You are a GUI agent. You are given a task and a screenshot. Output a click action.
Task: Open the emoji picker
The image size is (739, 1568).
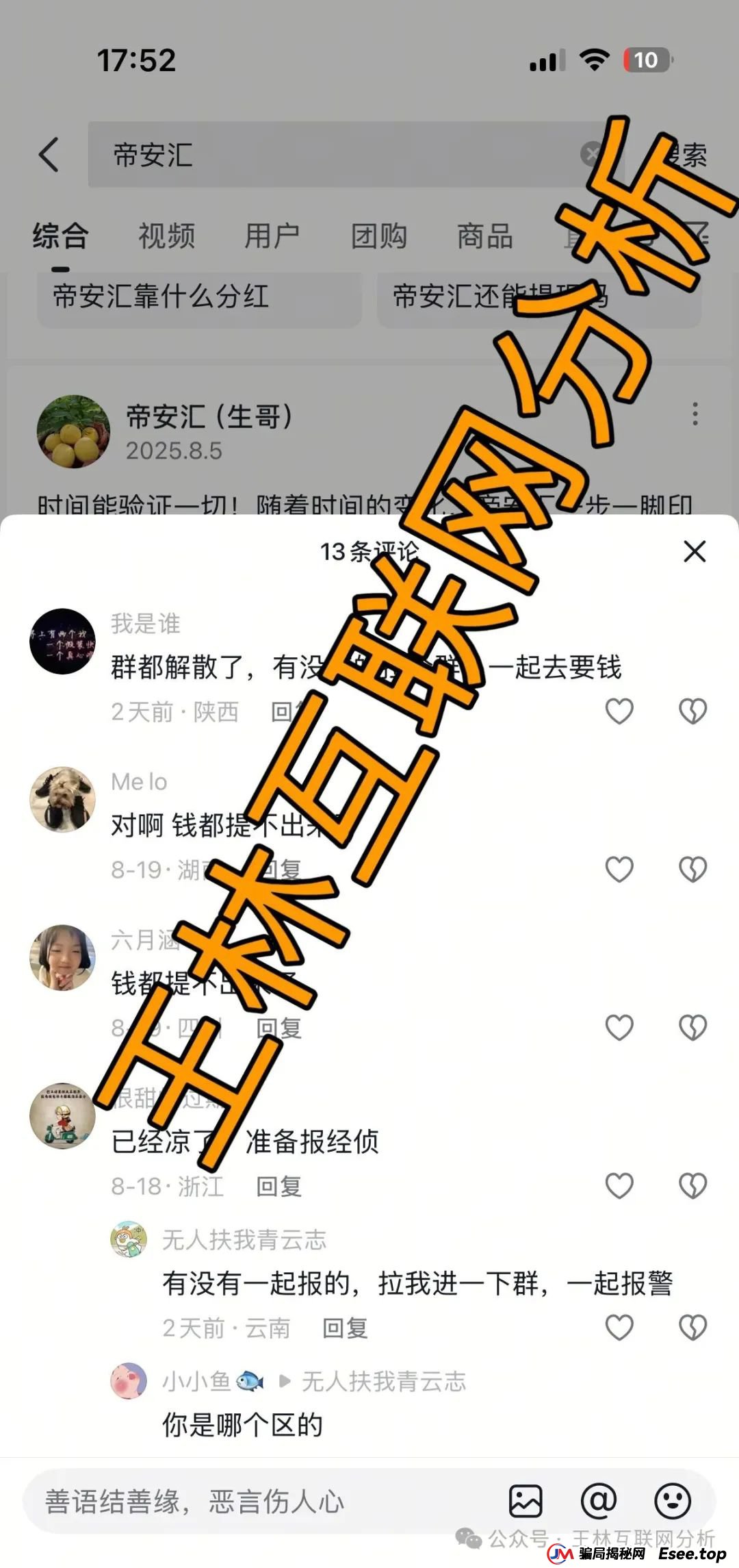coord(673,1502)
